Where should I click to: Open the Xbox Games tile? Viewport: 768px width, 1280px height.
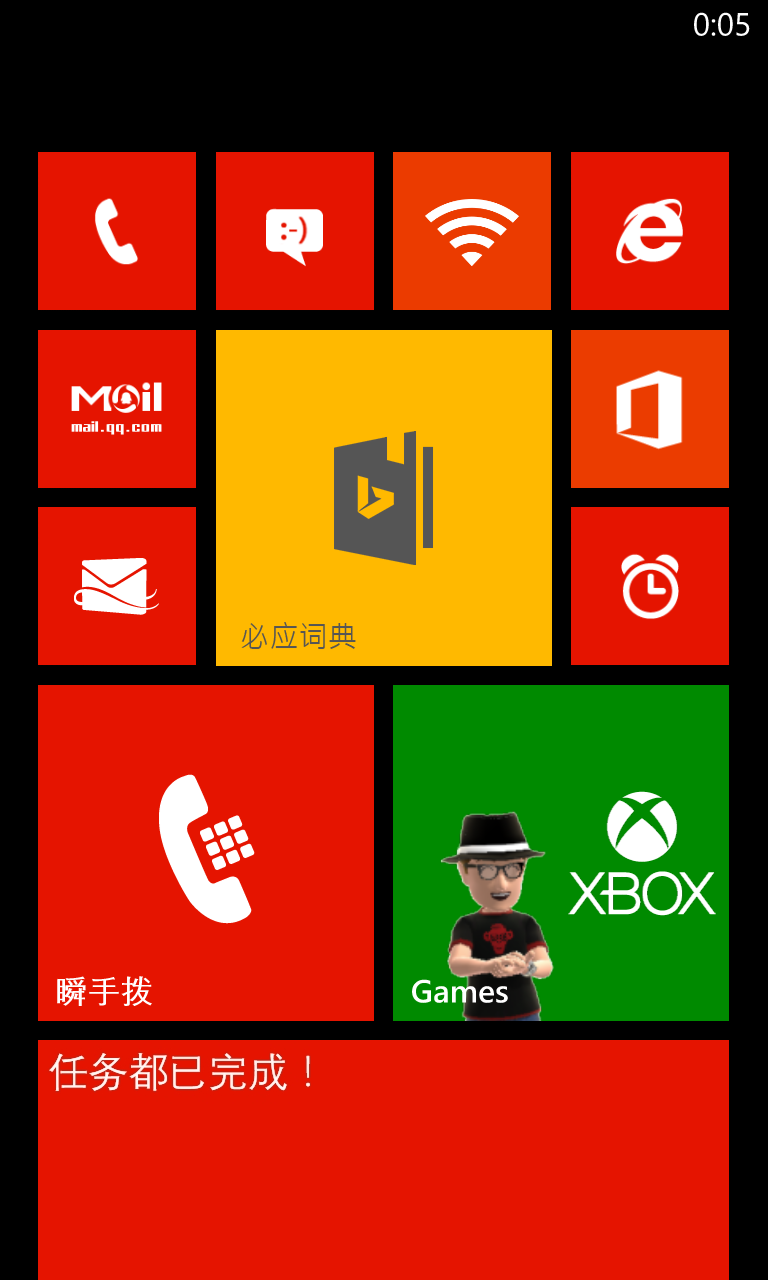[561, 853]
